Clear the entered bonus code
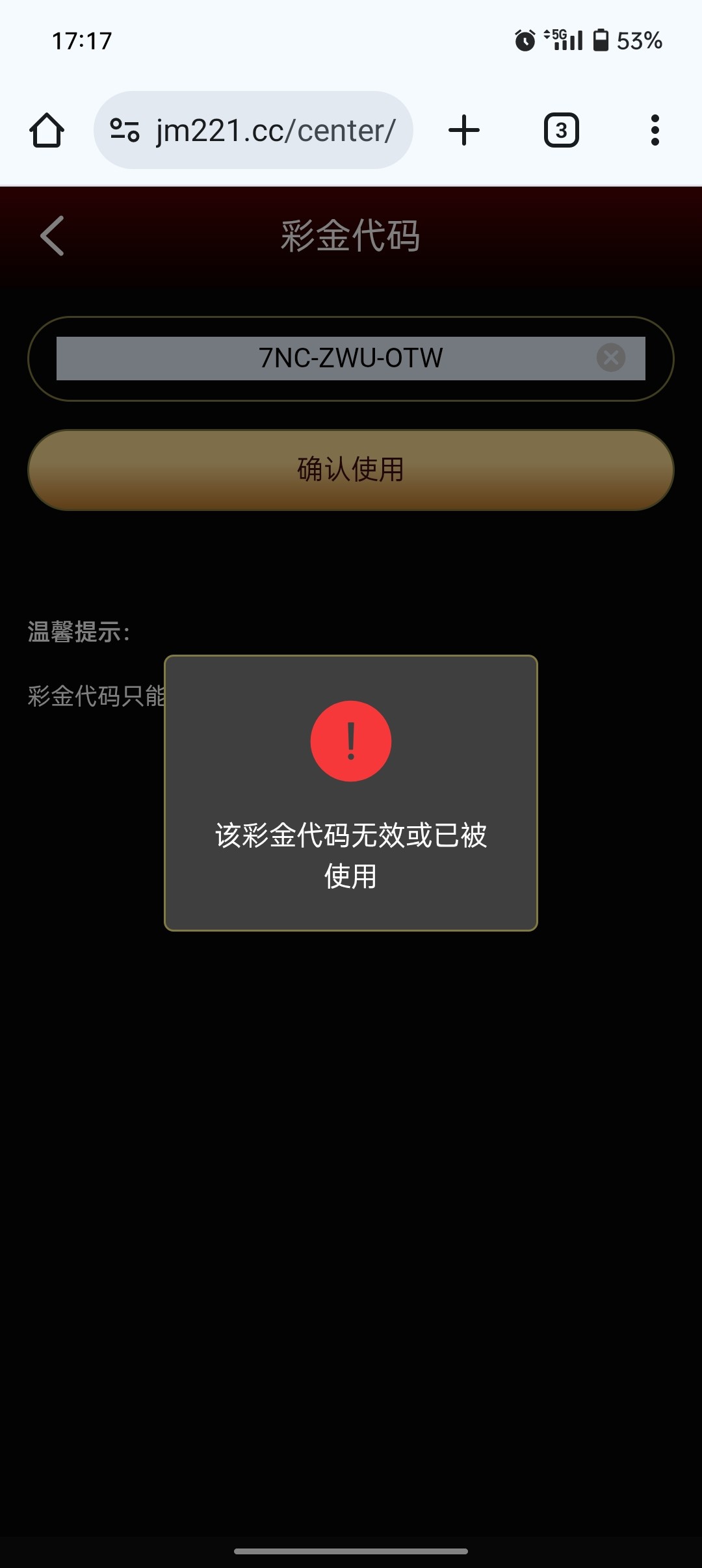Viewport: 702px width, 1568px height. point(610,358)
